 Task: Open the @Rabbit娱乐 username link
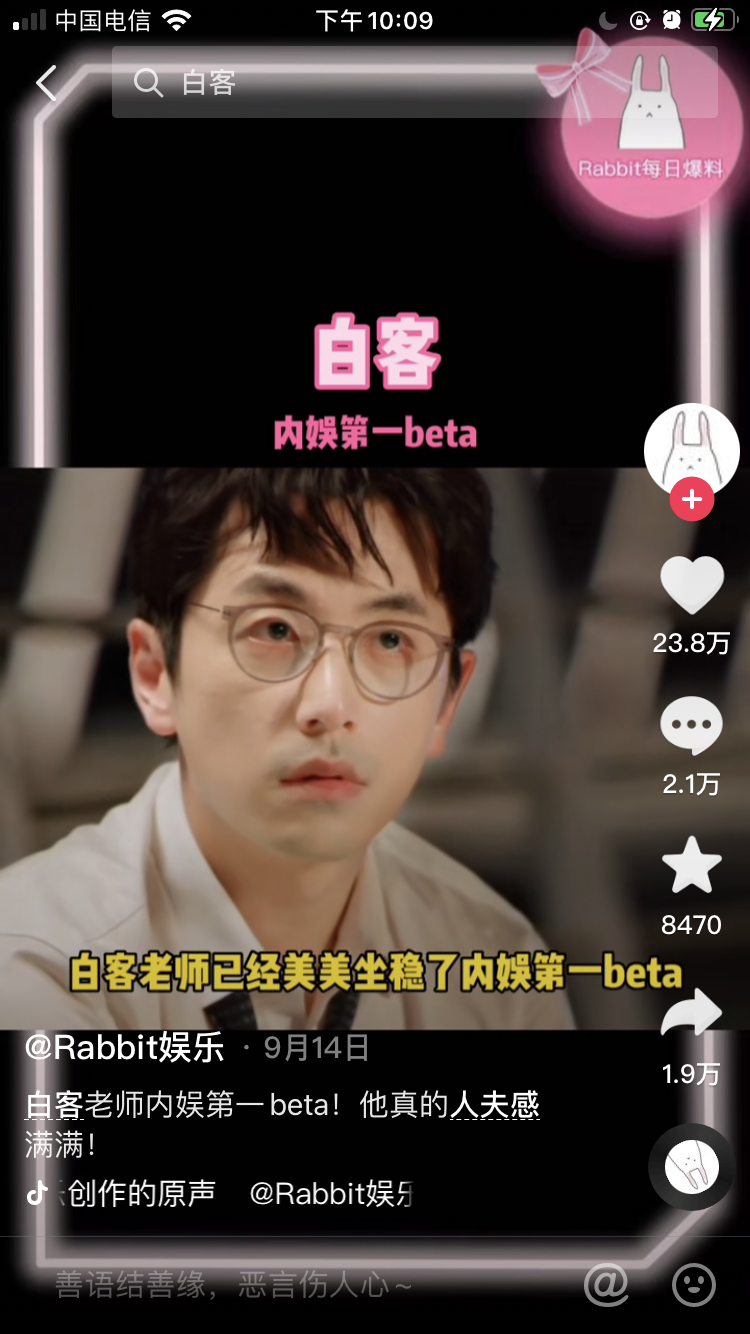125,1048
